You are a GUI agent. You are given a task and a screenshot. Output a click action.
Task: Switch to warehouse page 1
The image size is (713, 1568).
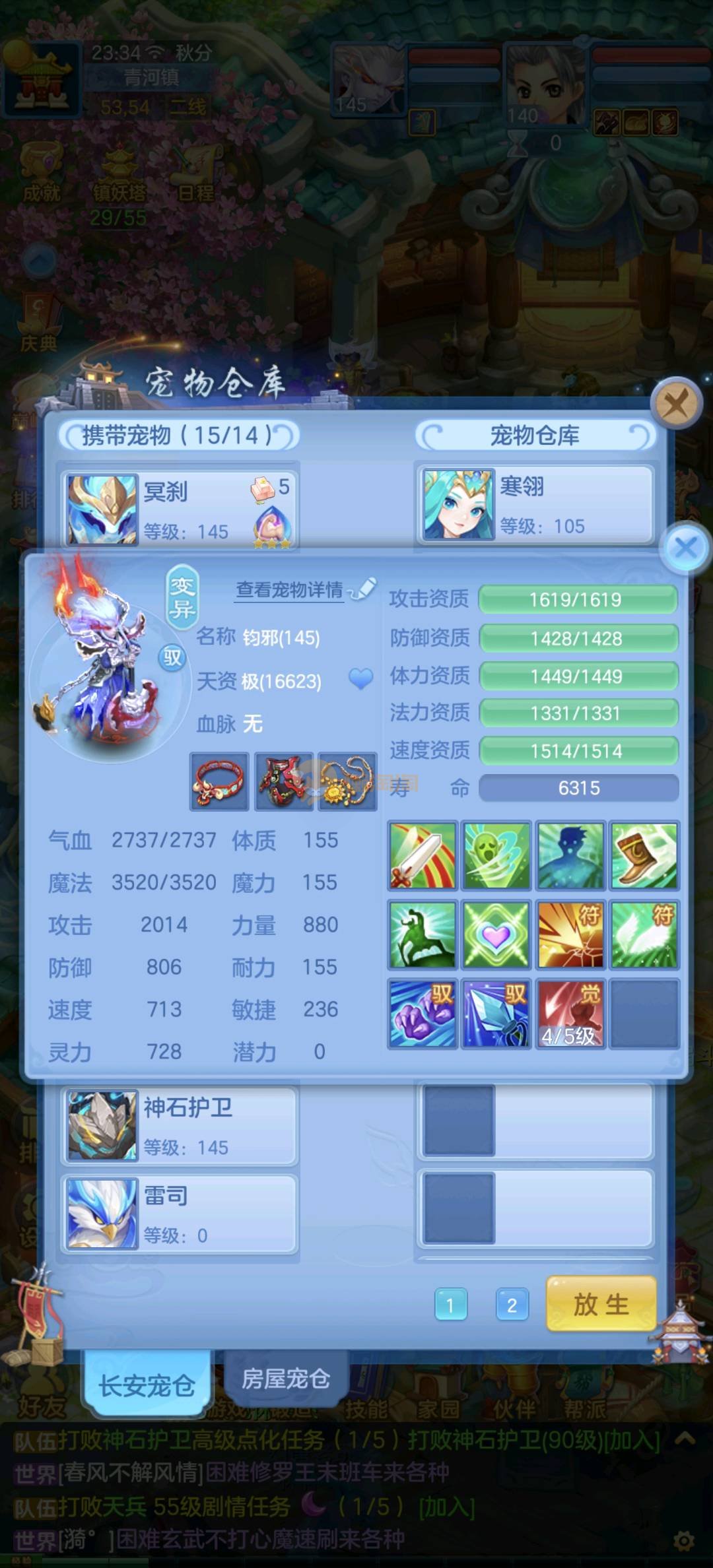point(451,1305)
